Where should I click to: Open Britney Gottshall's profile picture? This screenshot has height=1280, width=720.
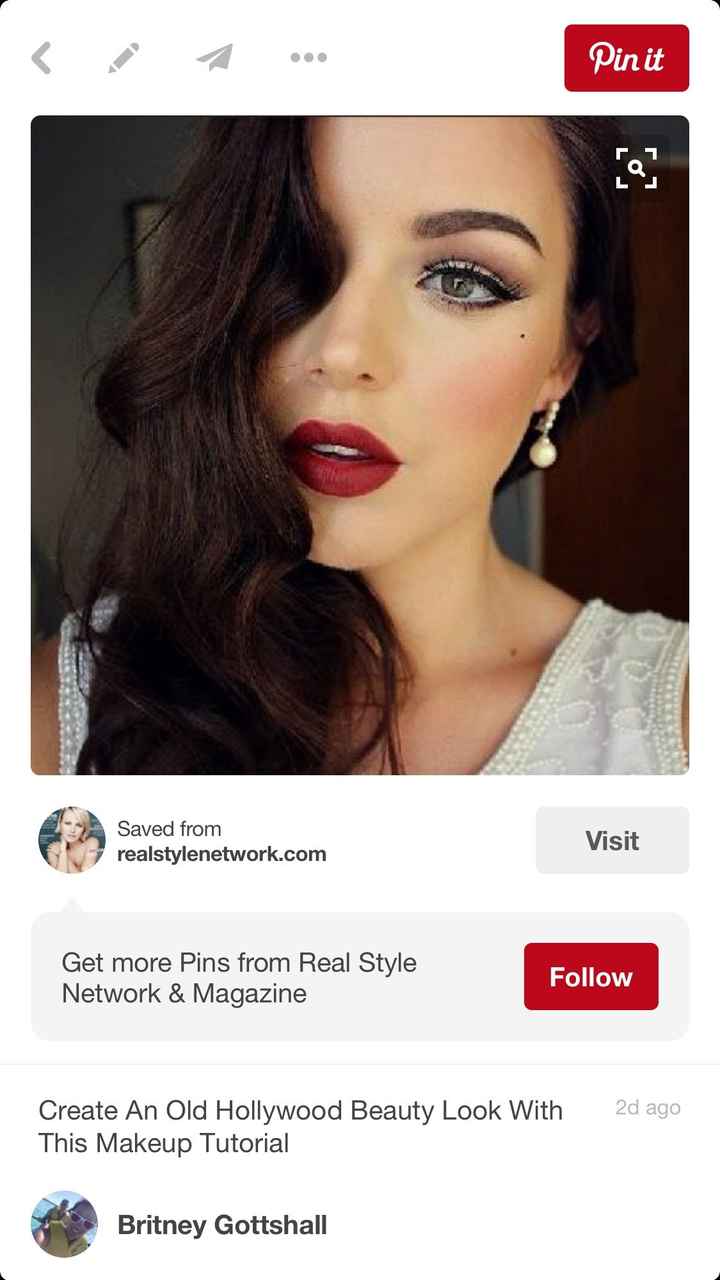click(x=65, y=1224)
